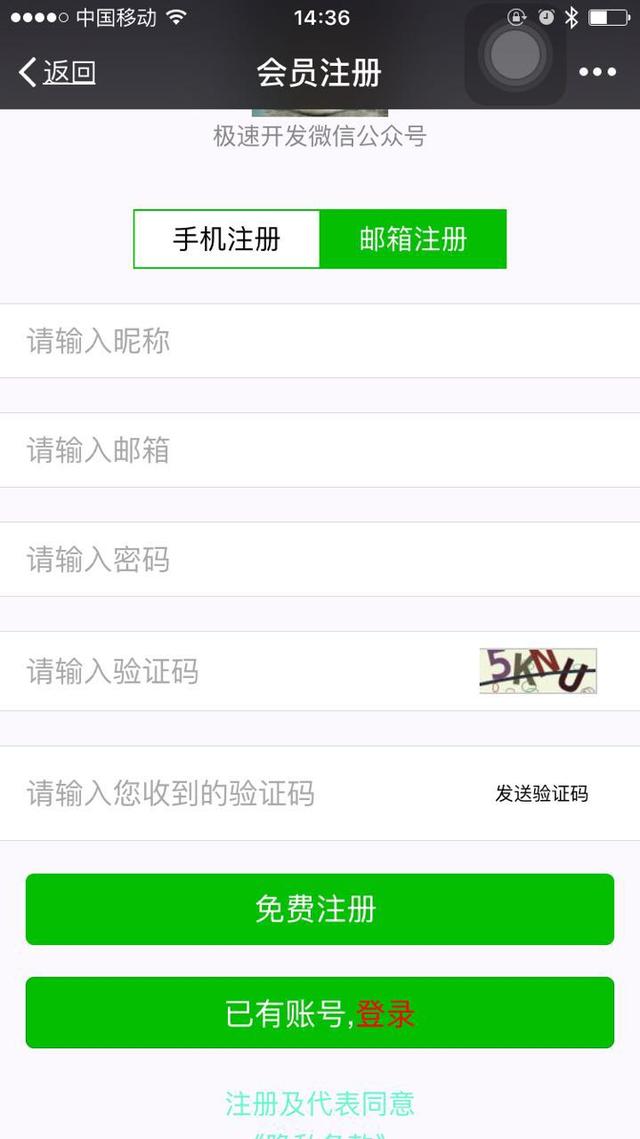Open the three-dot overflow menu

click(597, 72)
